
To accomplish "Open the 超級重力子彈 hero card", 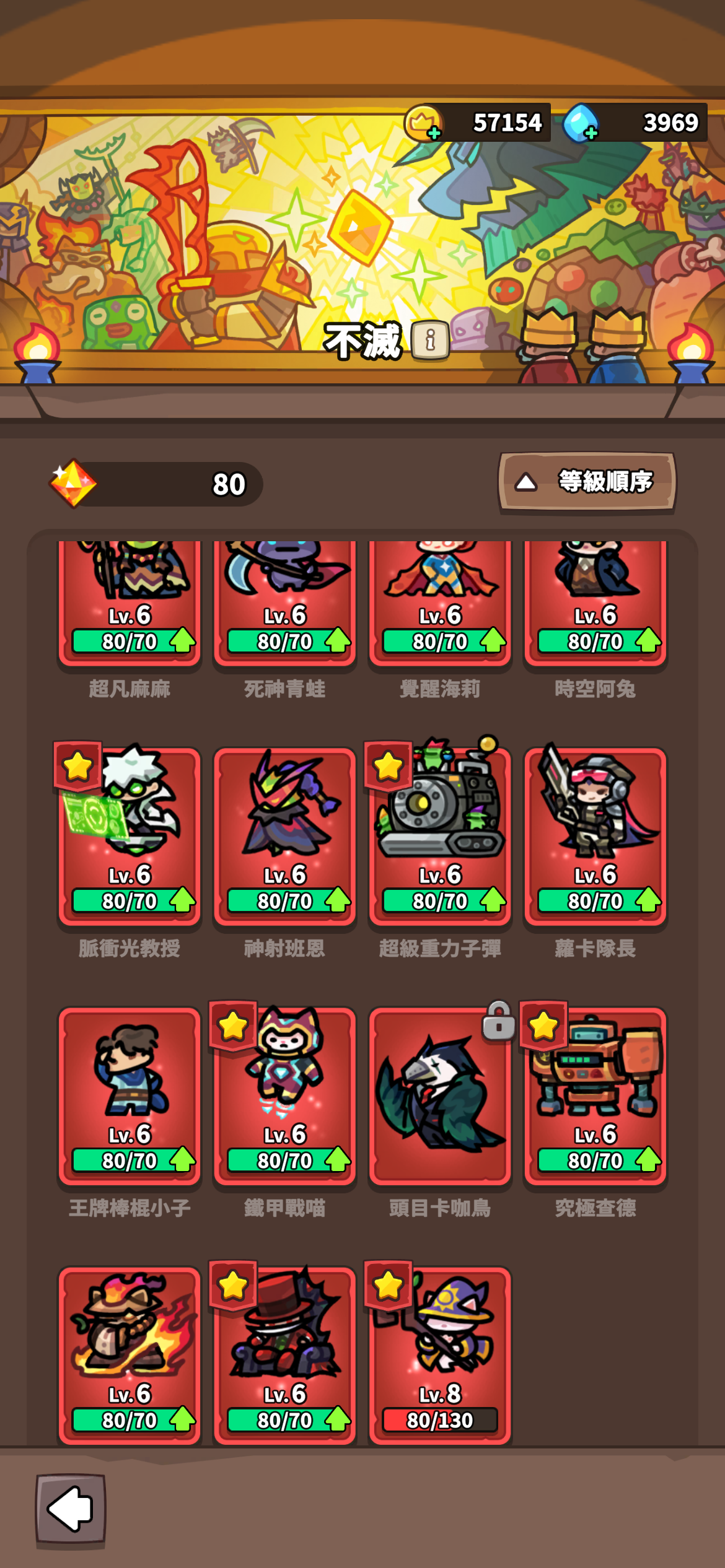I will click(440, 836).
